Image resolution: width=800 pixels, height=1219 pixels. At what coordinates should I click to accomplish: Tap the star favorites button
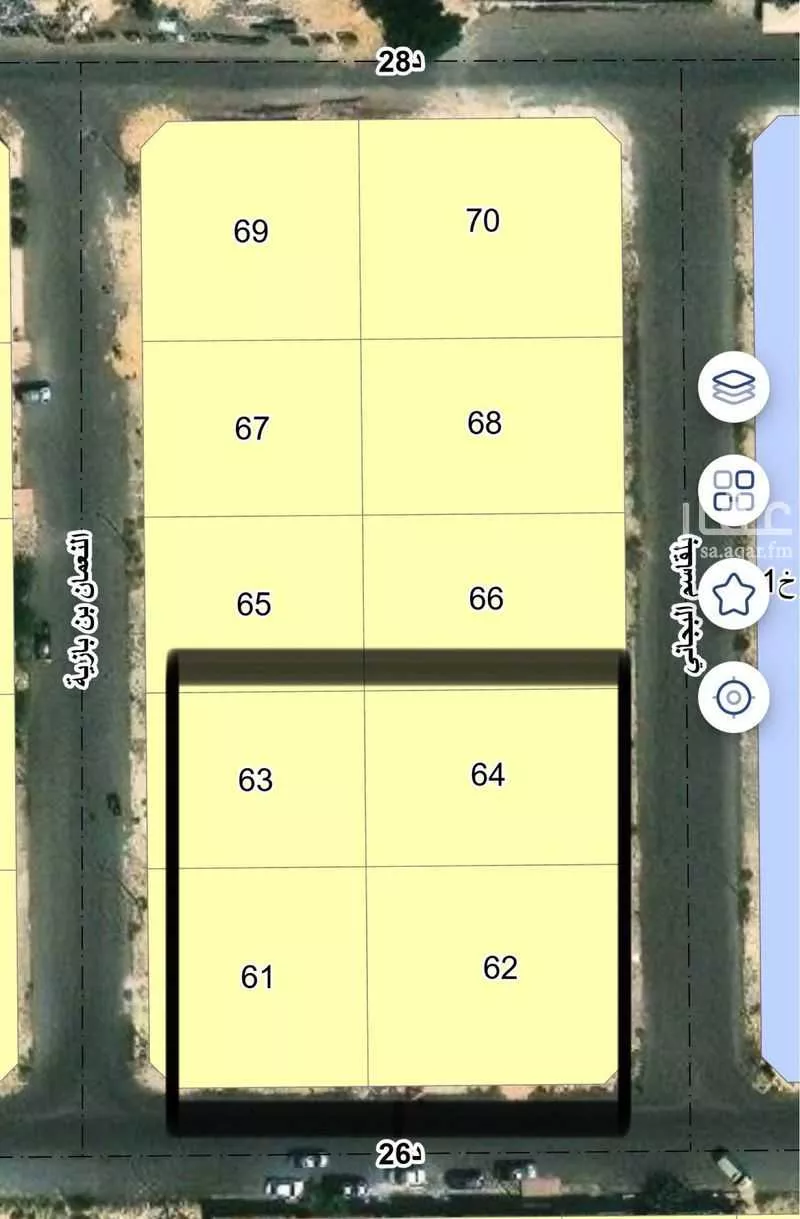[x=733, y=595]
